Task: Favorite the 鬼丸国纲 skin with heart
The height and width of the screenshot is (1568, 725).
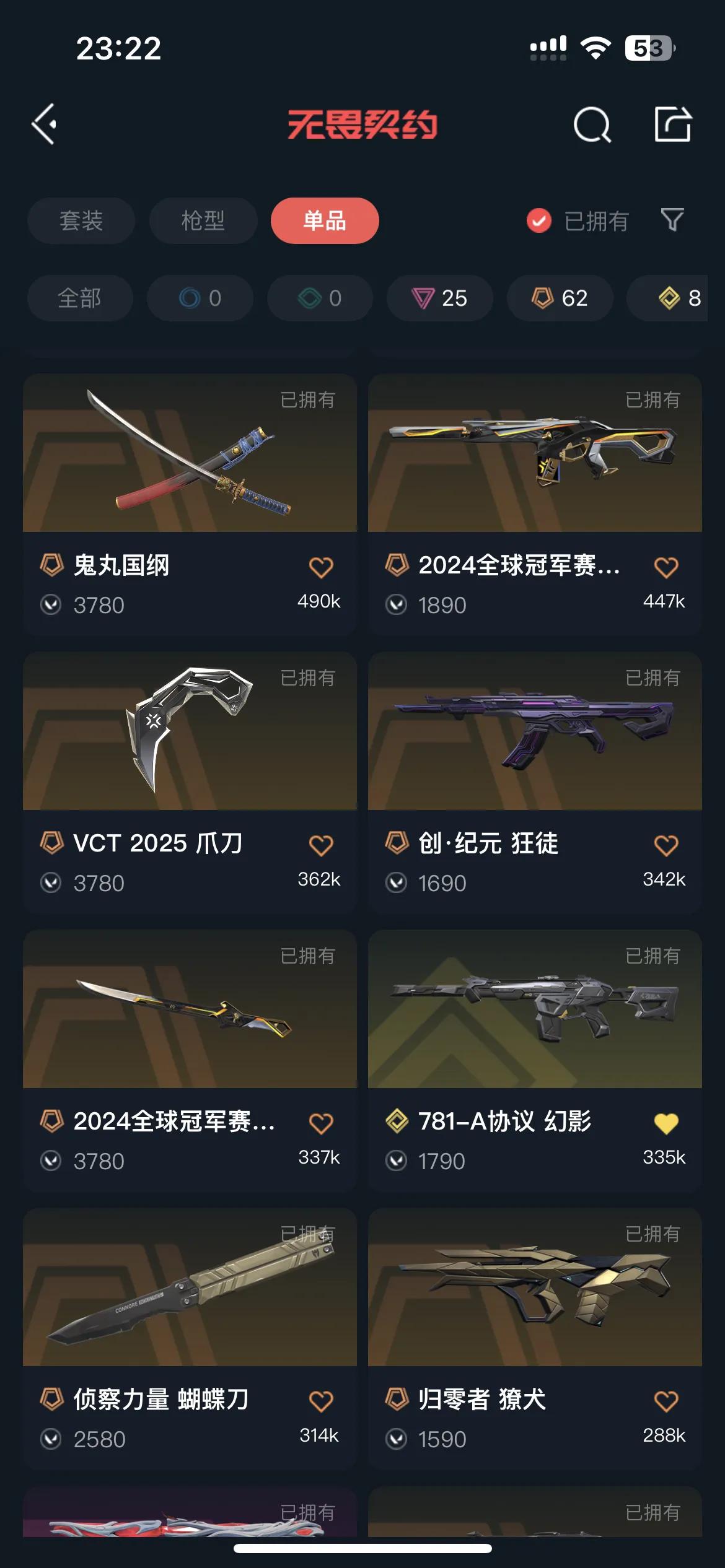Action: (321, 567)
